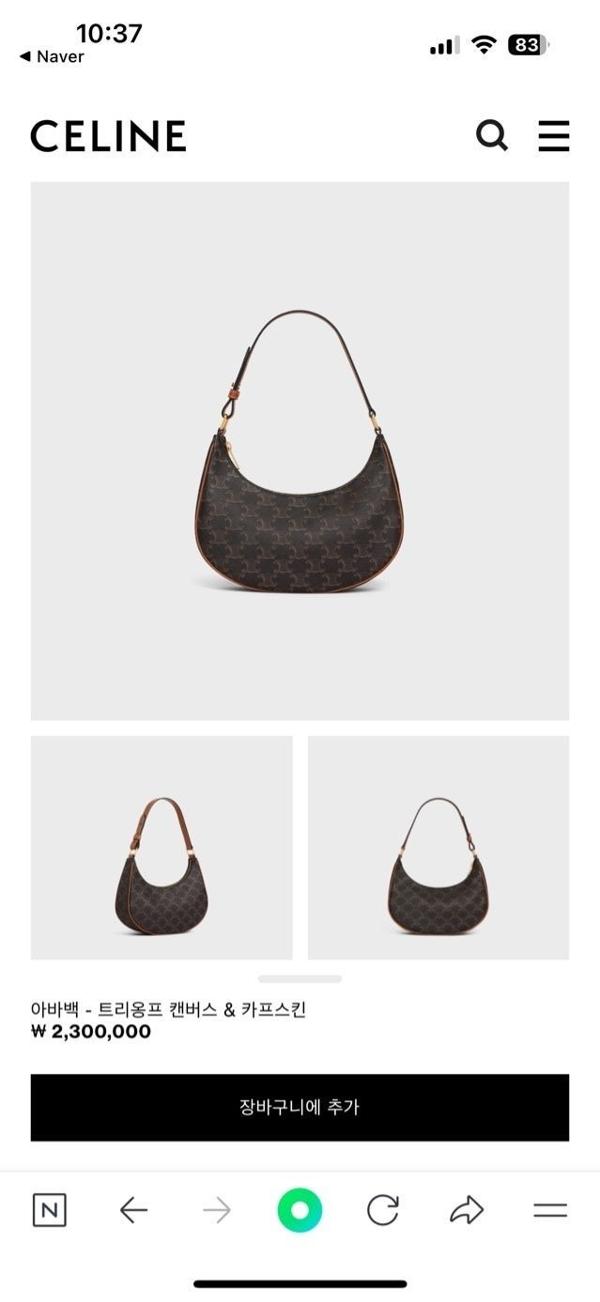Open the Naver home N button
The width and height of the screenshot is (600, 1302).
[x=50, y=1211]
